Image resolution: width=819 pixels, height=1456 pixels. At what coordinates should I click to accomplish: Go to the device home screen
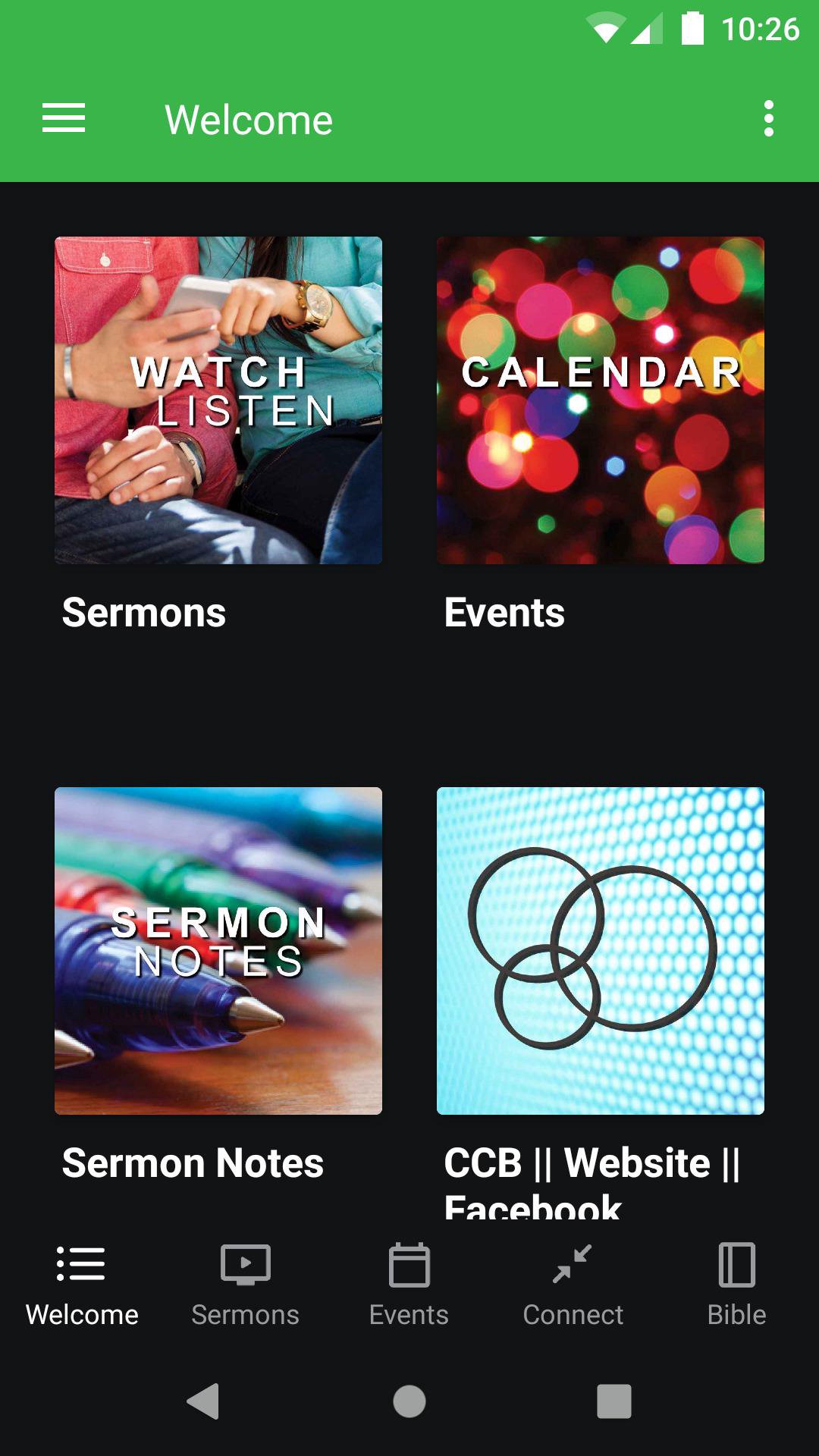point(409,1401)
